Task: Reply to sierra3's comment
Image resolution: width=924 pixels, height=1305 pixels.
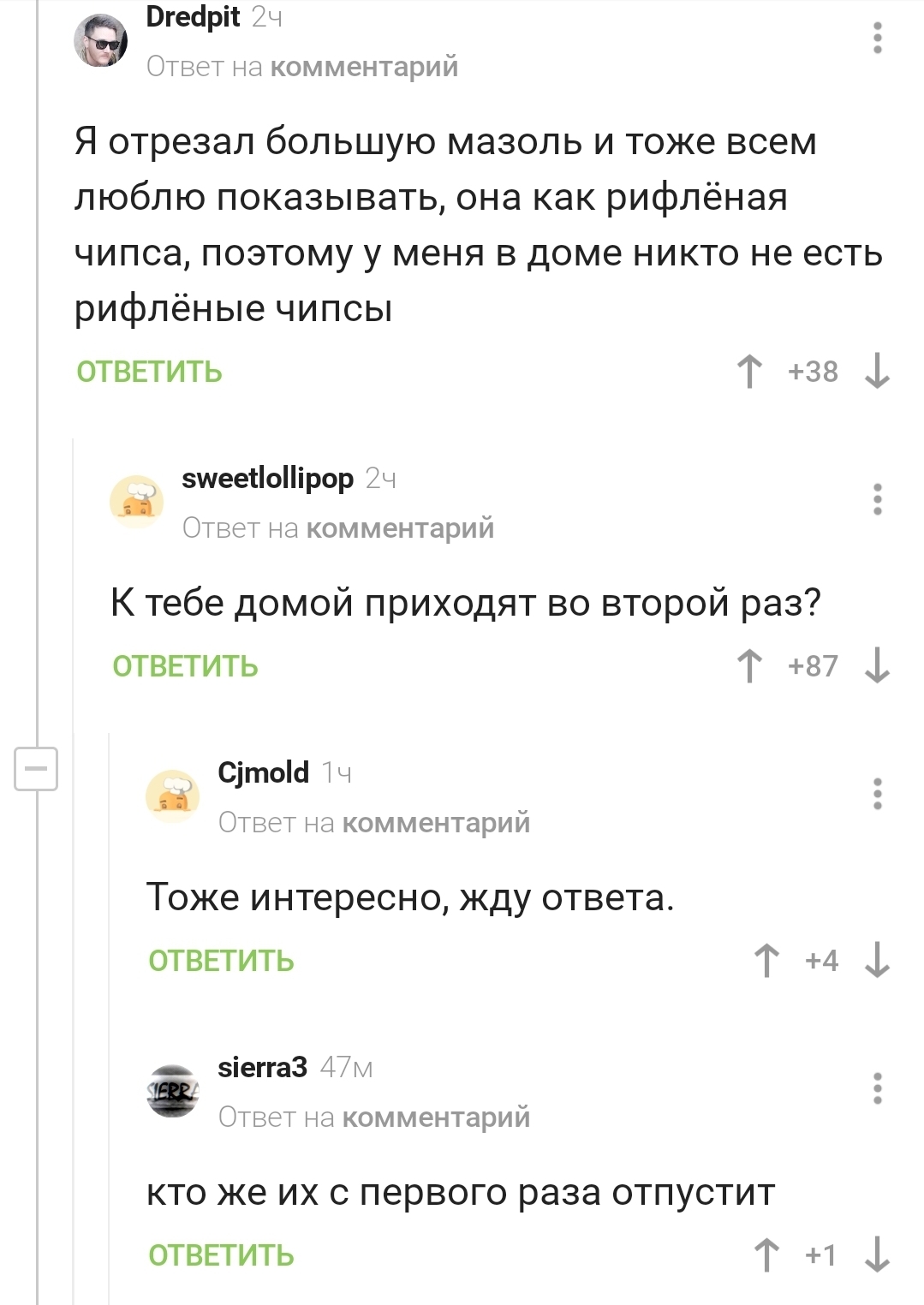Action: pyautogui.click(x=221, y=1255)
